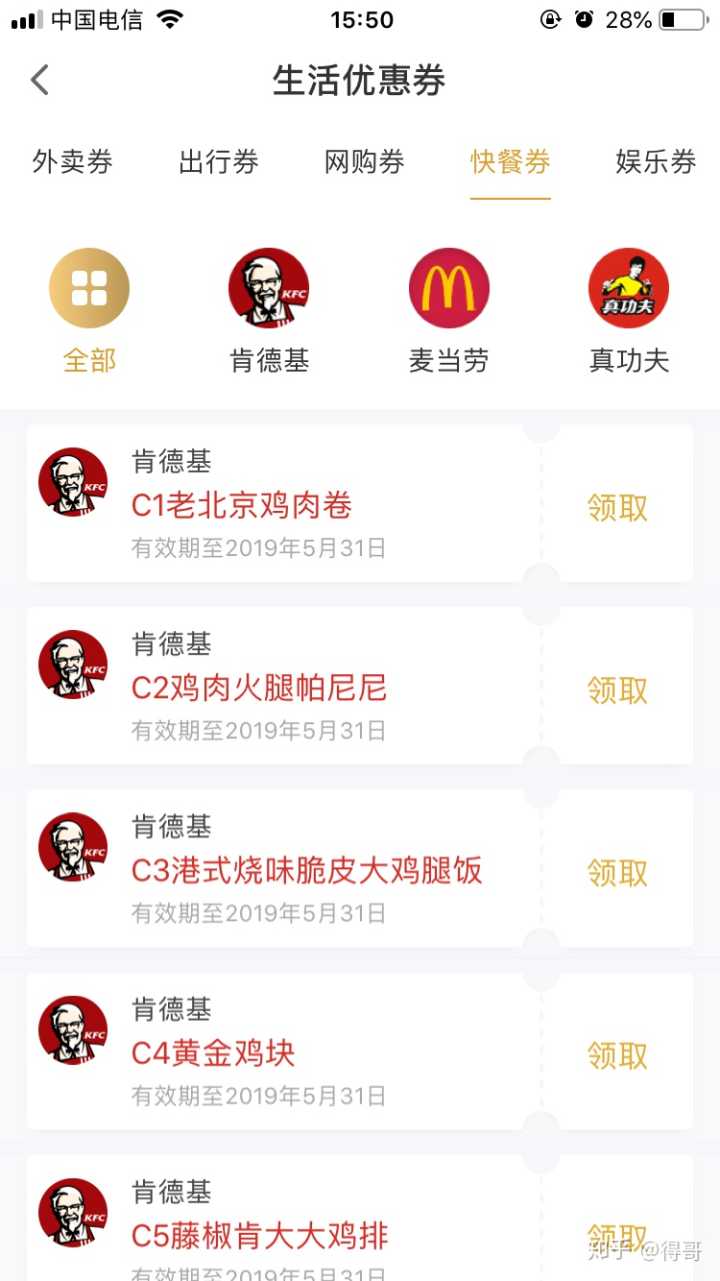720x1281 pixels.
Task: Tap 领取 for C1老北京鸡肉卷
Action: coord(617,508)
